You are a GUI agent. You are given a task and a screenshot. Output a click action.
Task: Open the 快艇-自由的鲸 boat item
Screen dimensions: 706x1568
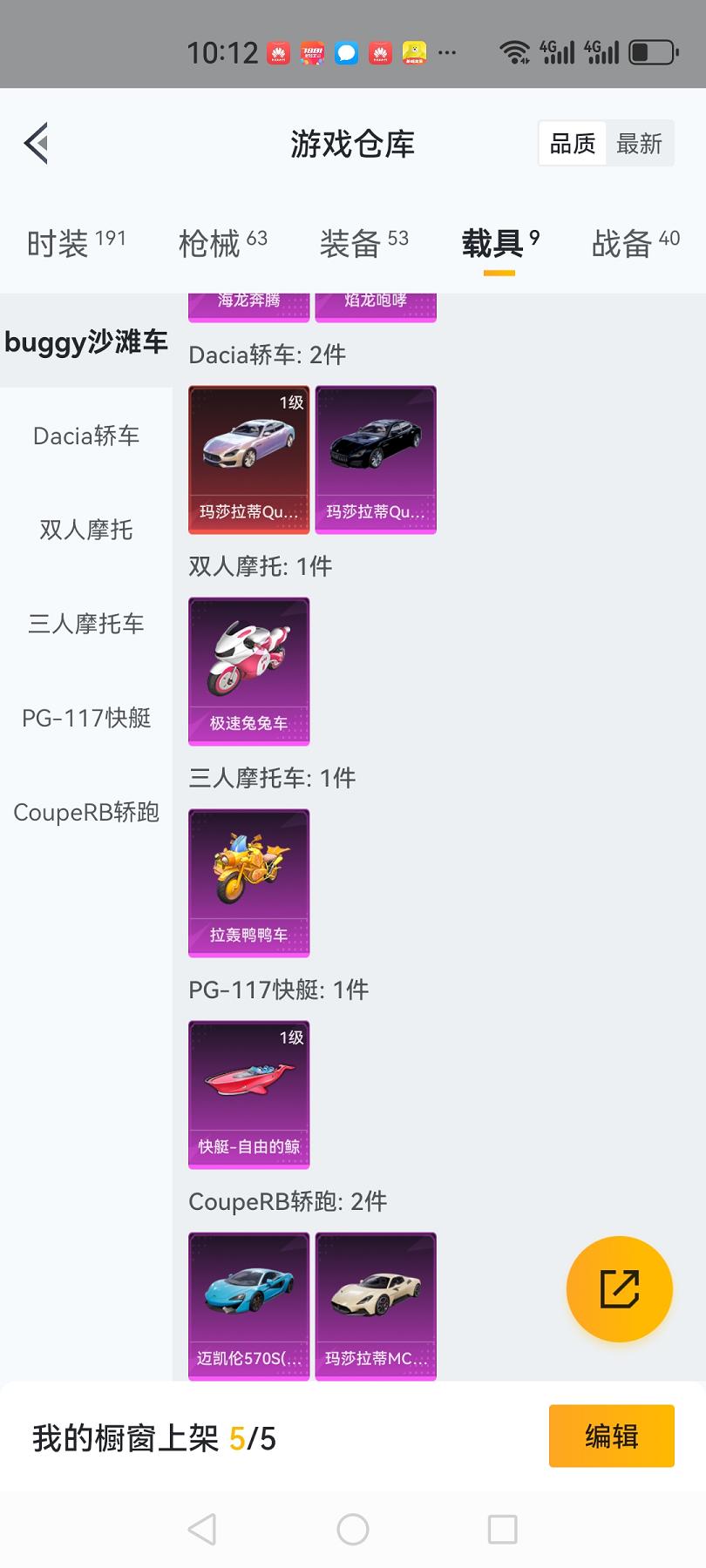tap(249, 1094)
